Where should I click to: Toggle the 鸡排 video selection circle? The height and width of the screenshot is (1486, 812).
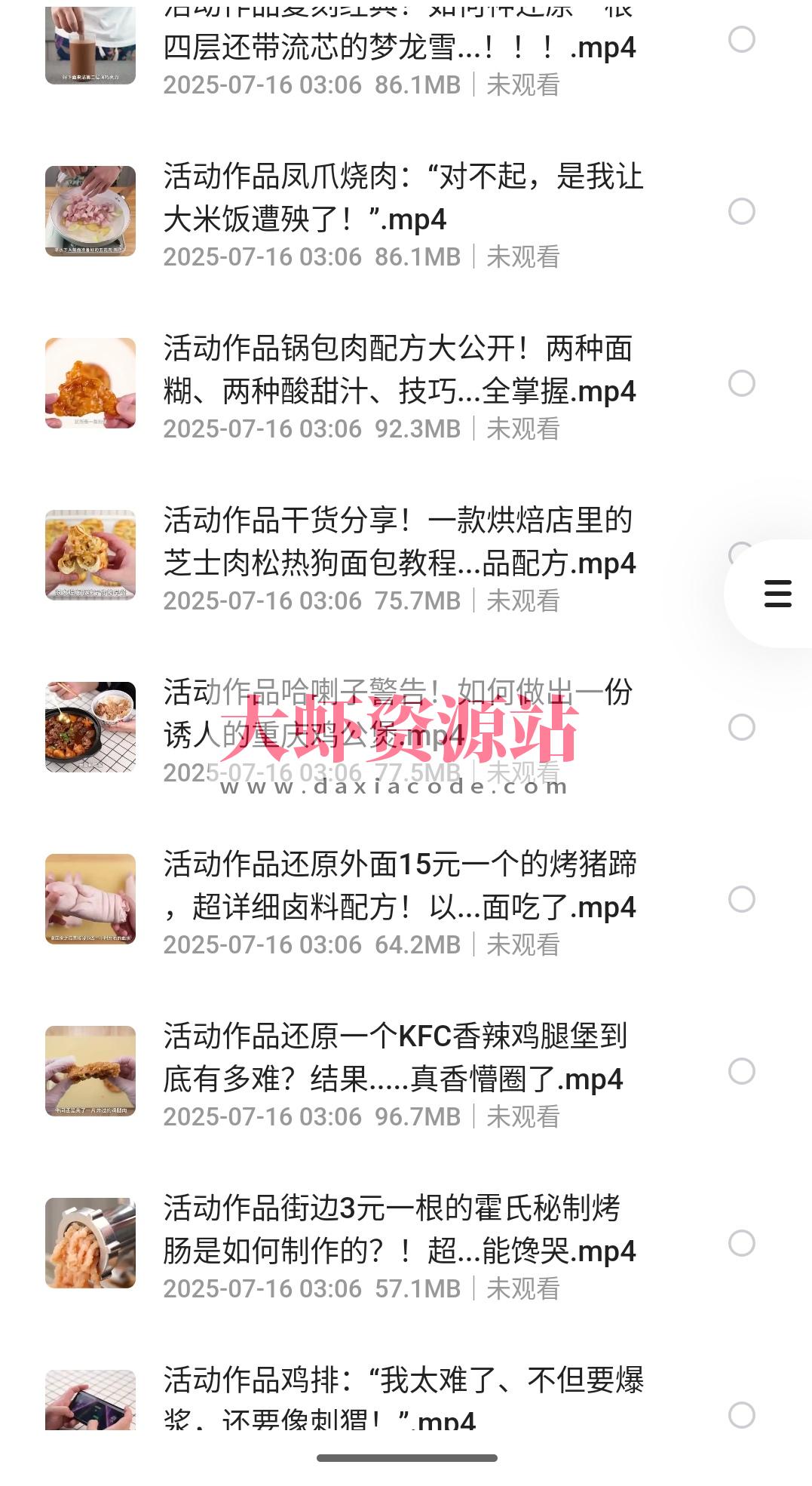[x=743, y=1415]
